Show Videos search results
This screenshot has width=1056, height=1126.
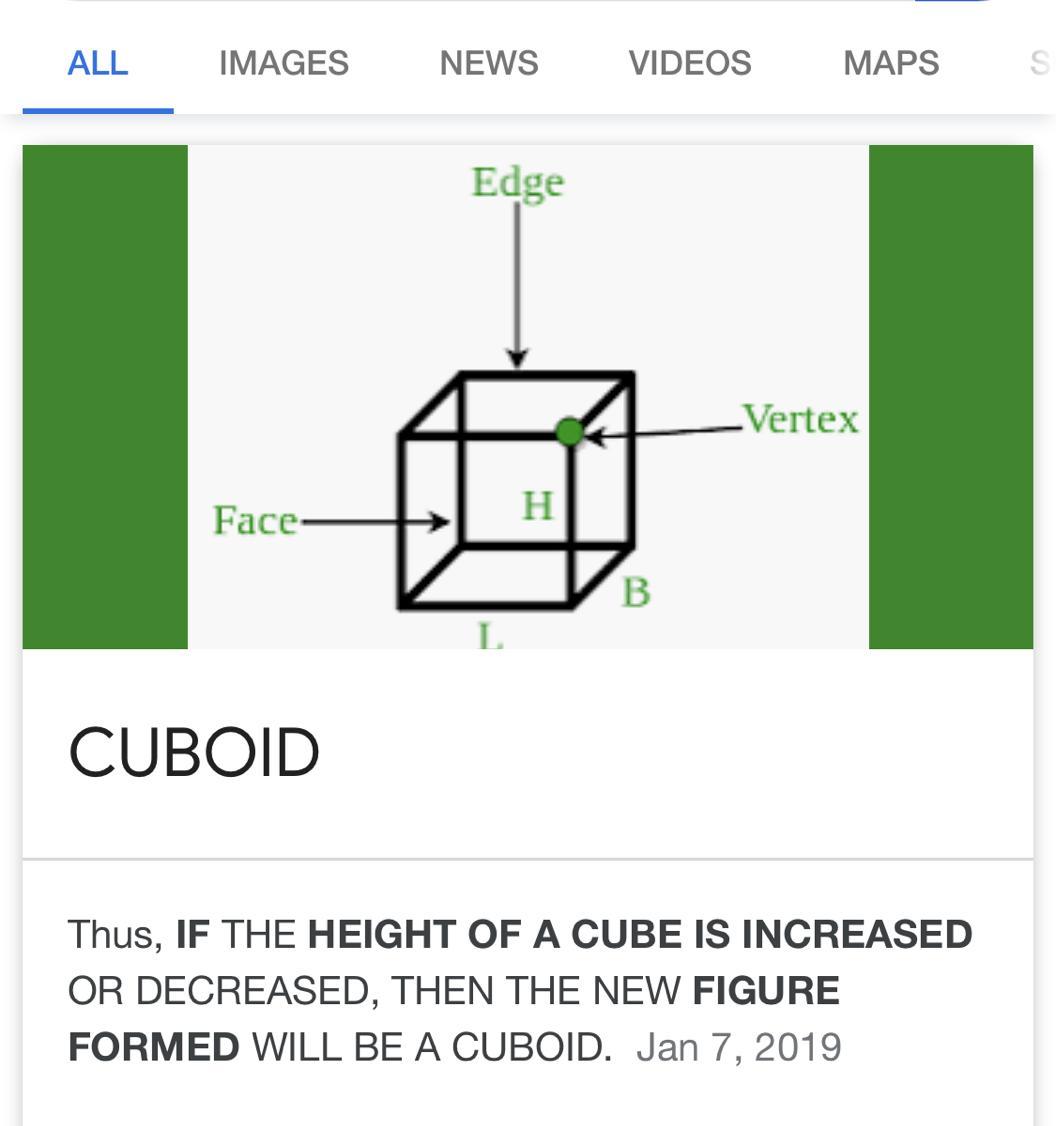click(689, 63)
